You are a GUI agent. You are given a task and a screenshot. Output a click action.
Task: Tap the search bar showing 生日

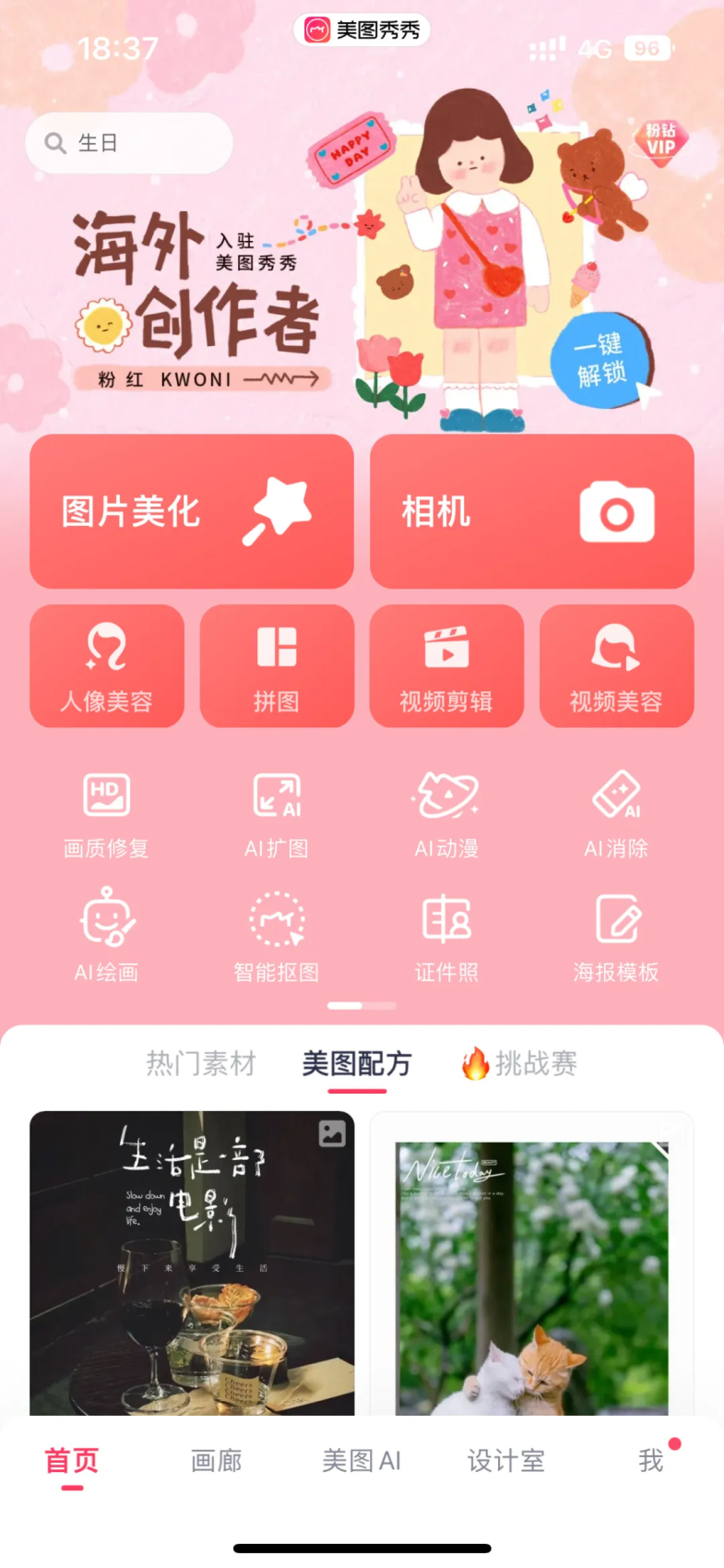point(128,142)
